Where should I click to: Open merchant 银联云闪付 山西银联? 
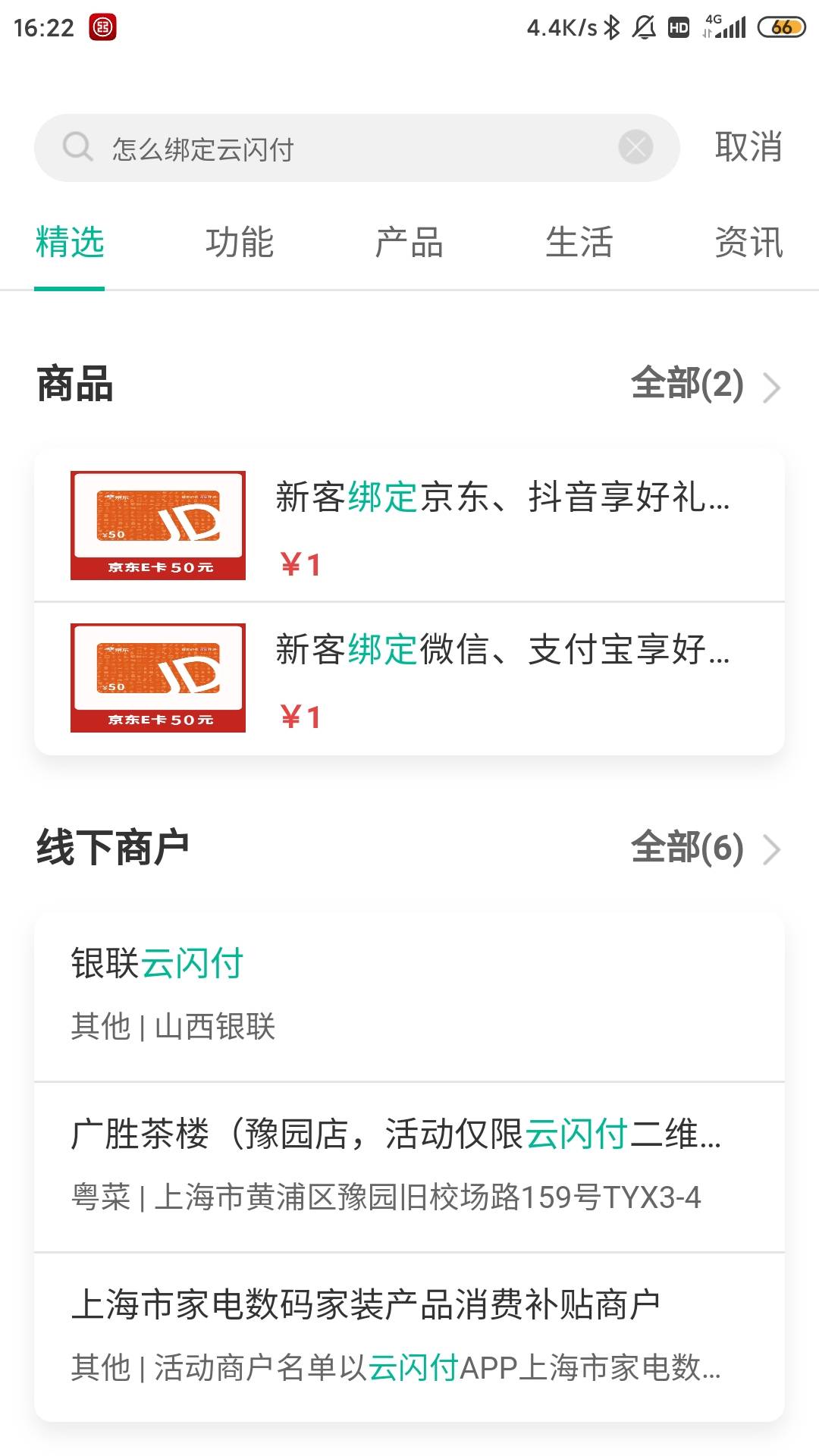409,995
